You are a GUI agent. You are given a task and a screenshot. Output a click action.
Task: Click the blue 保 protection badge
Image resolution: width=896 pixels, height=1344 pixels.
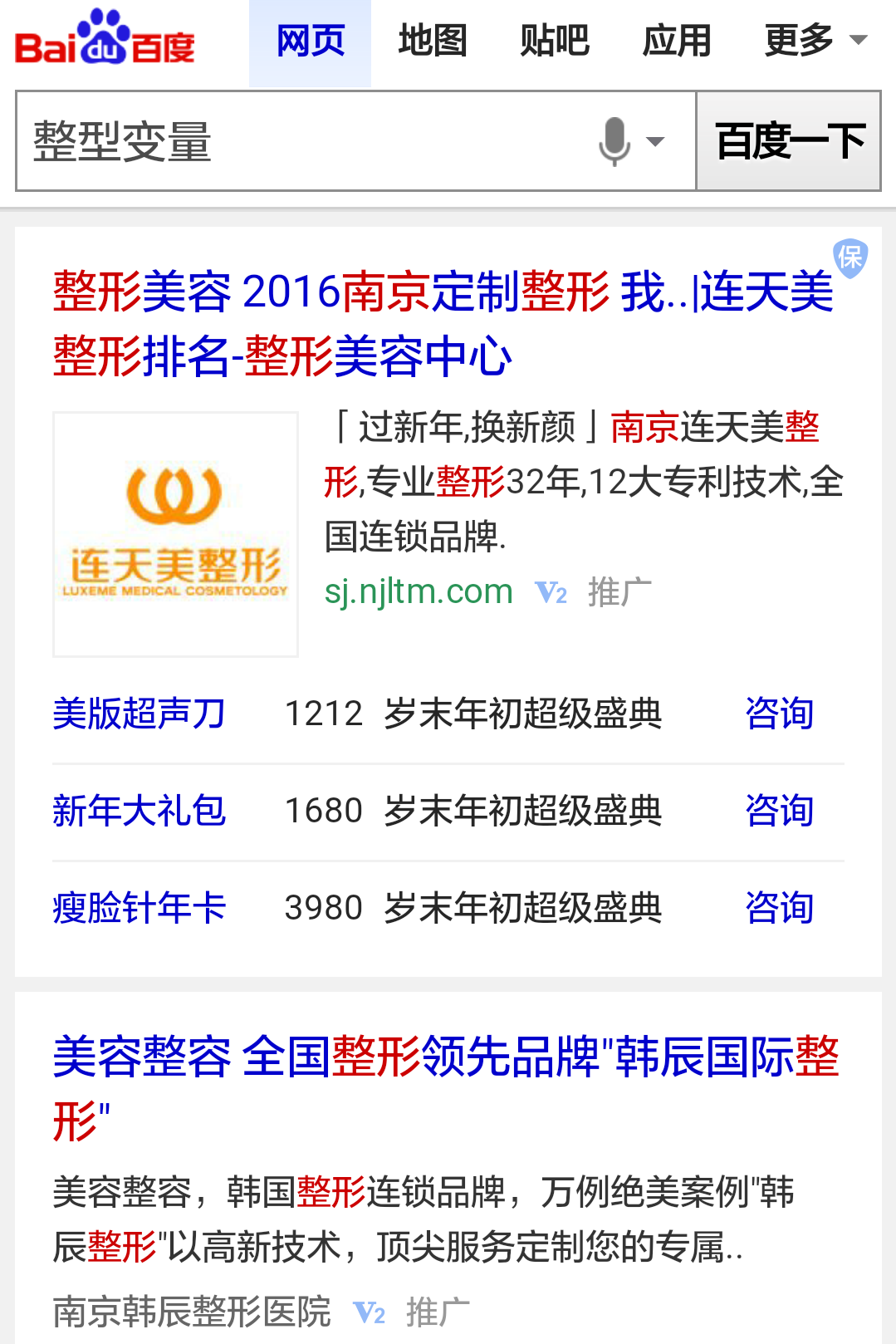click(x=849, y=260)
